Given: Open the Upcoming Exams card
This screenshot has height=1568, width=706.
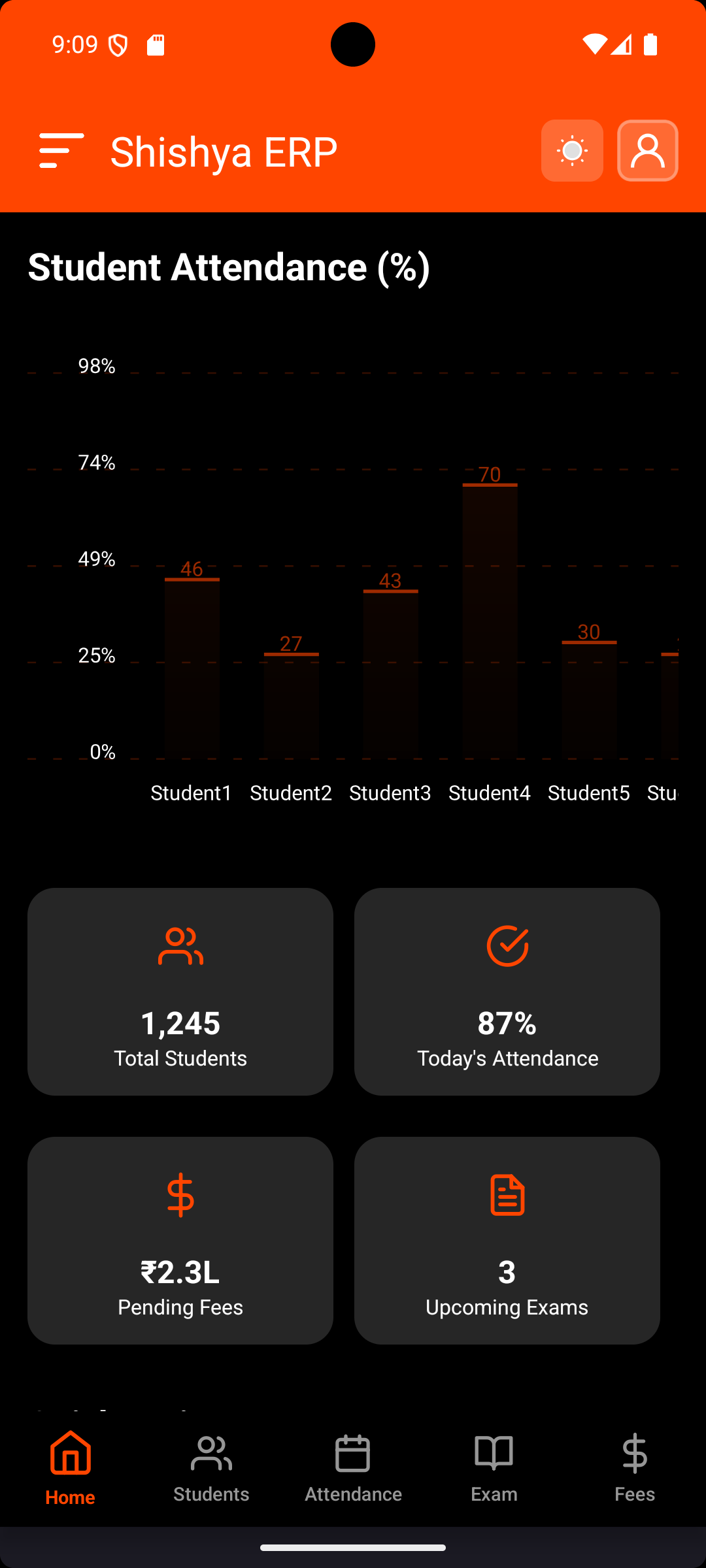Looking at the screenshot, I should click(x=507, y=1240).
